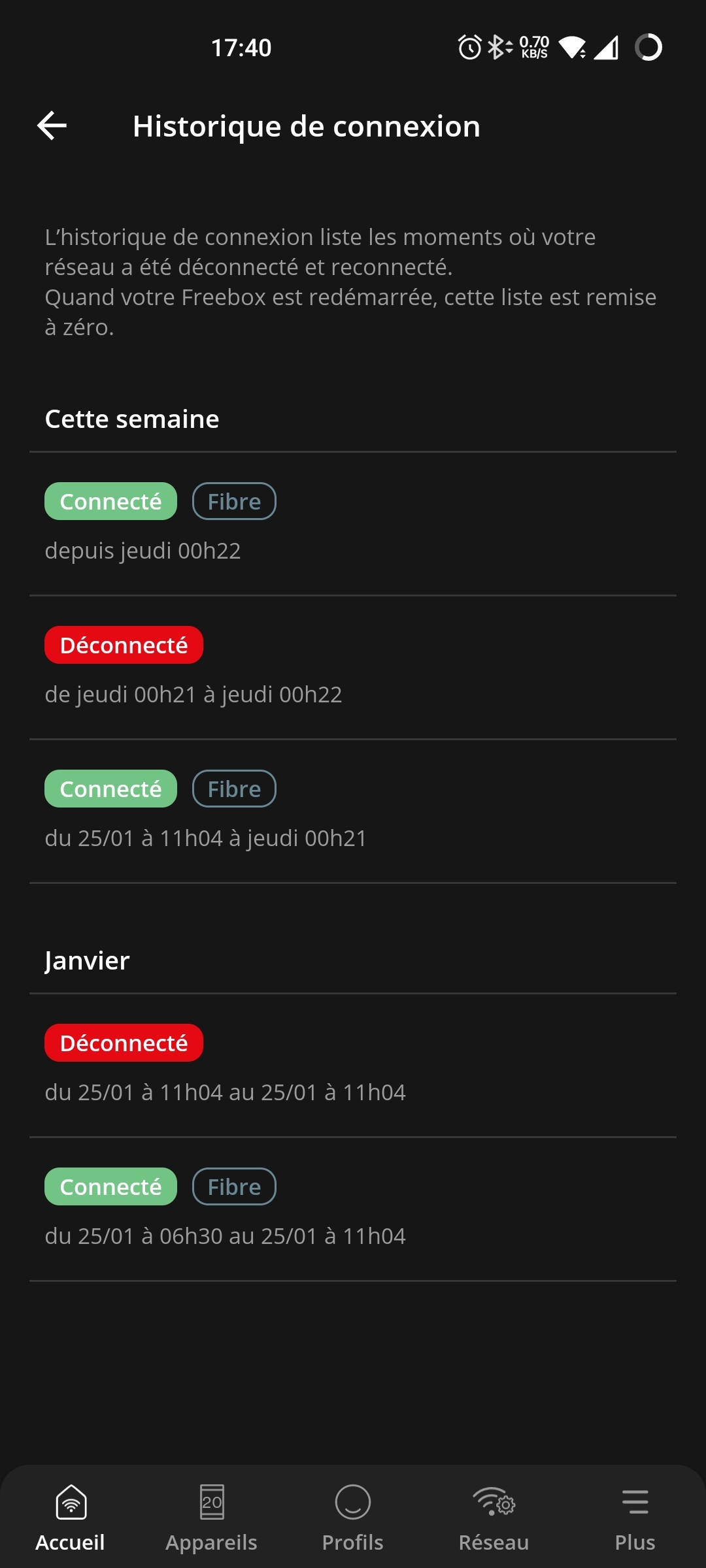Open the Appareils tab
This screenshot has width=706, height=1568.
click(x=211, y=1517)
